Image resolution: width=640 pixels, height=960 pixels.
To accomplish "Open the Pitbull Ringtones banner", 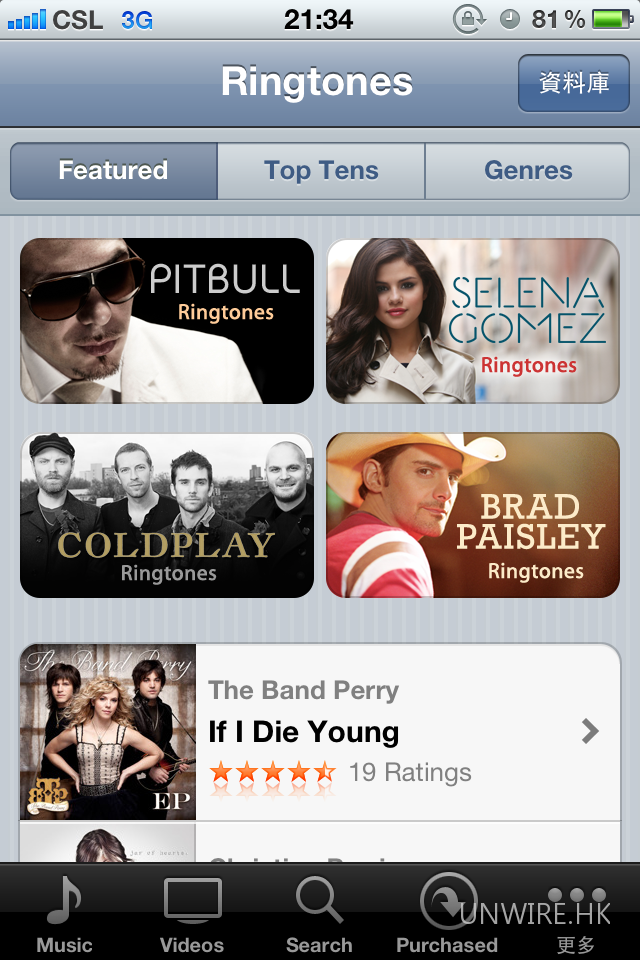I will [167, 321].
